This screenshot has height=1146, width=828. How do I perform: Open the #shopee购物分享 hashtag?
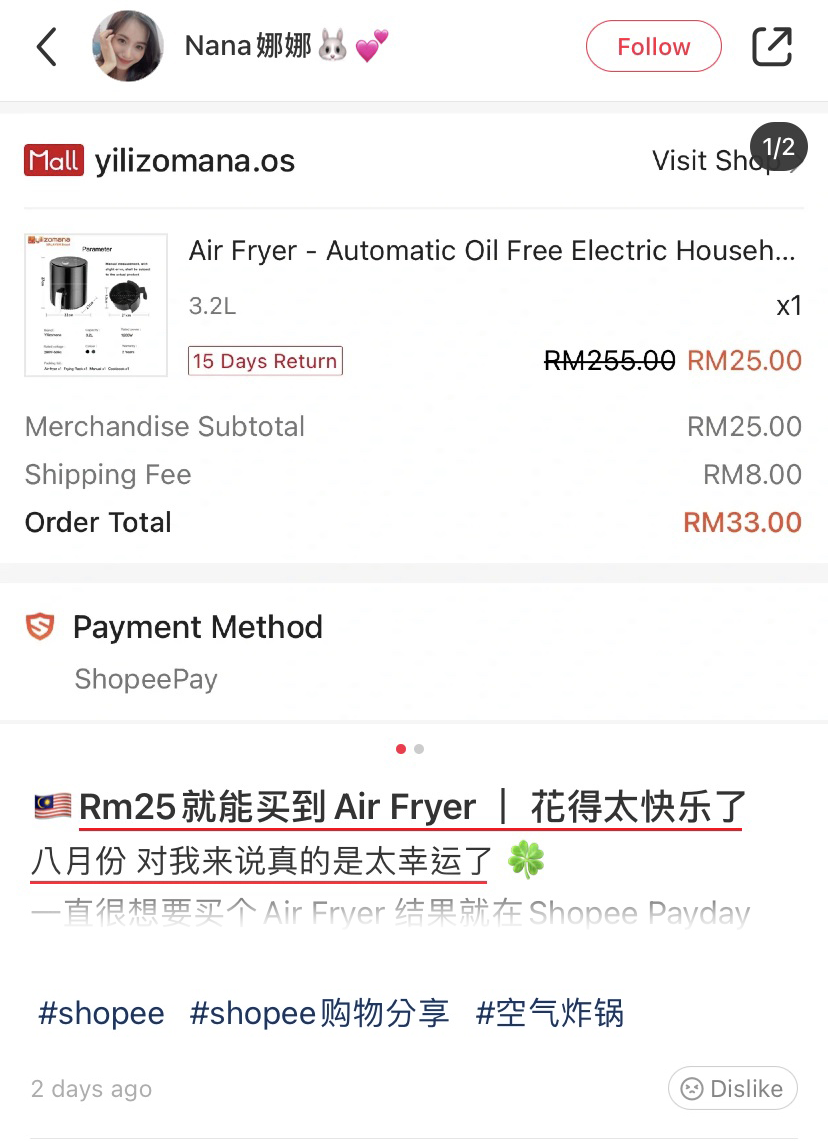coord(319,1013)
